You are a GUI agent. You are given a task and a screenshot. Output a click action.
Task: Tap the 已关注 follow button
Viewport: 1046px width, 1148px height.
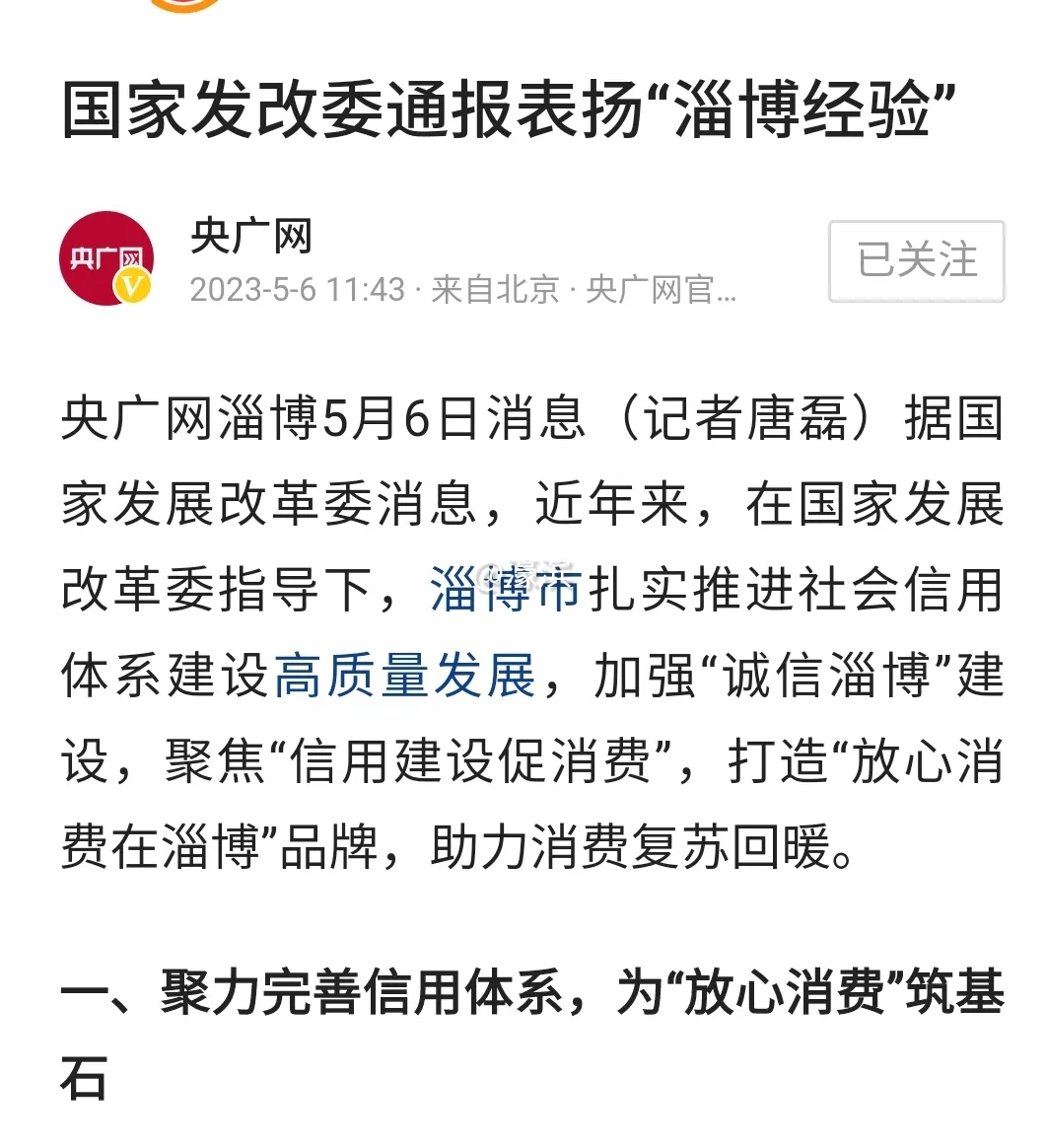(x=916, y=260)
